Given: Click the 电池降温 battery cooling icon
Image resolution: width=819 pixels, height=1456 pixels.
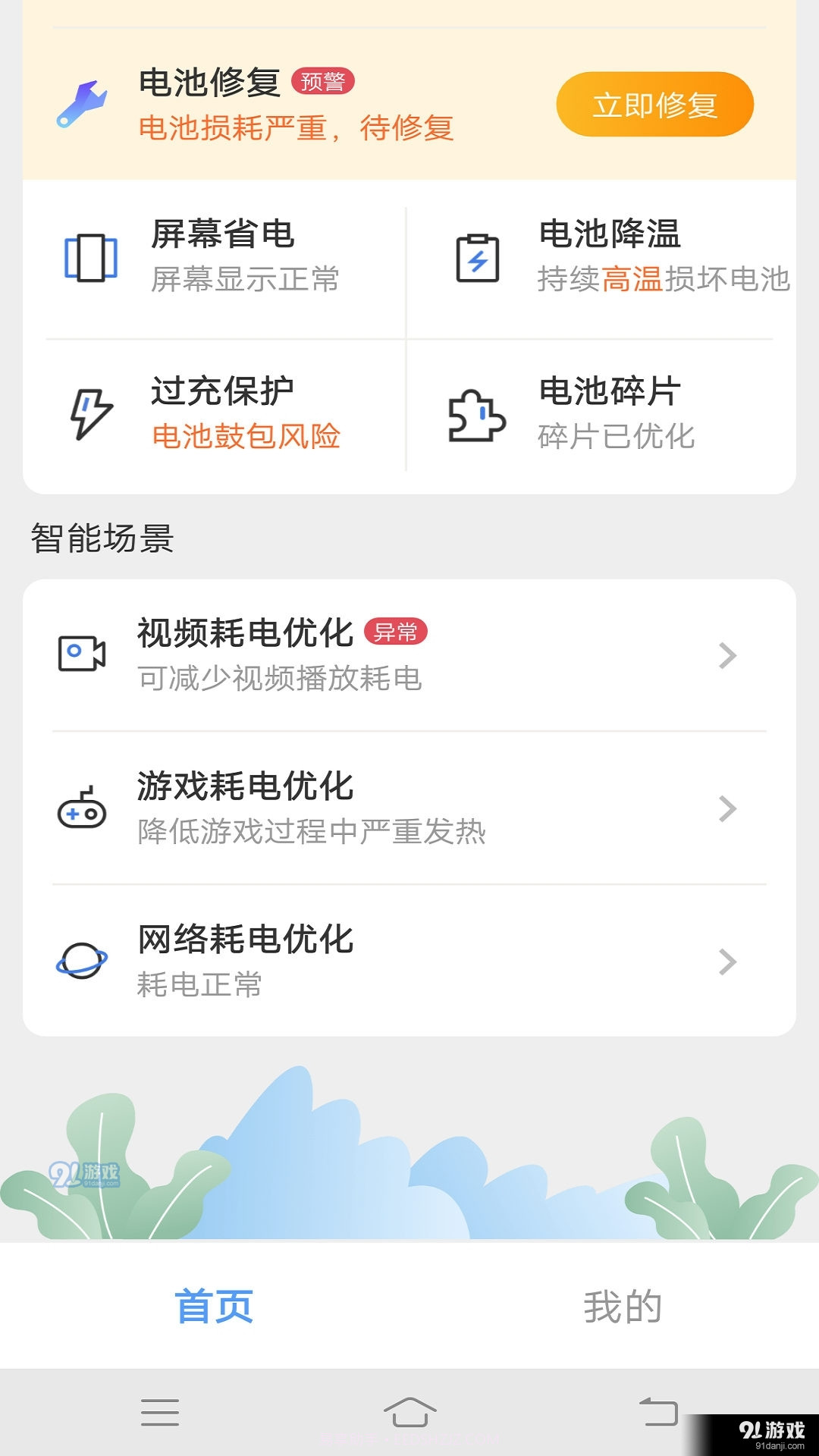Looking at the screenshot, I should coord(478,258).
